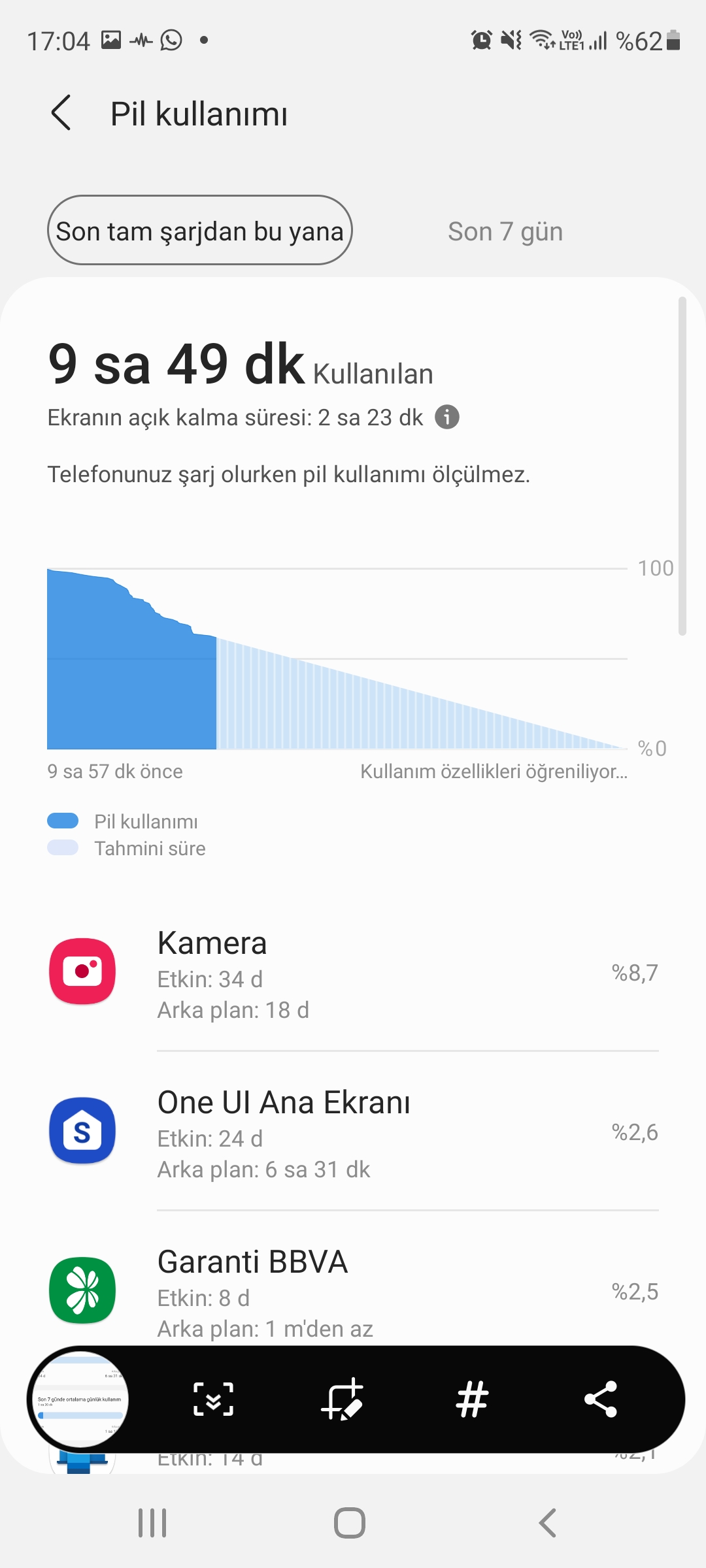Switch to the Son 7 gün tab

coord(505,231)
